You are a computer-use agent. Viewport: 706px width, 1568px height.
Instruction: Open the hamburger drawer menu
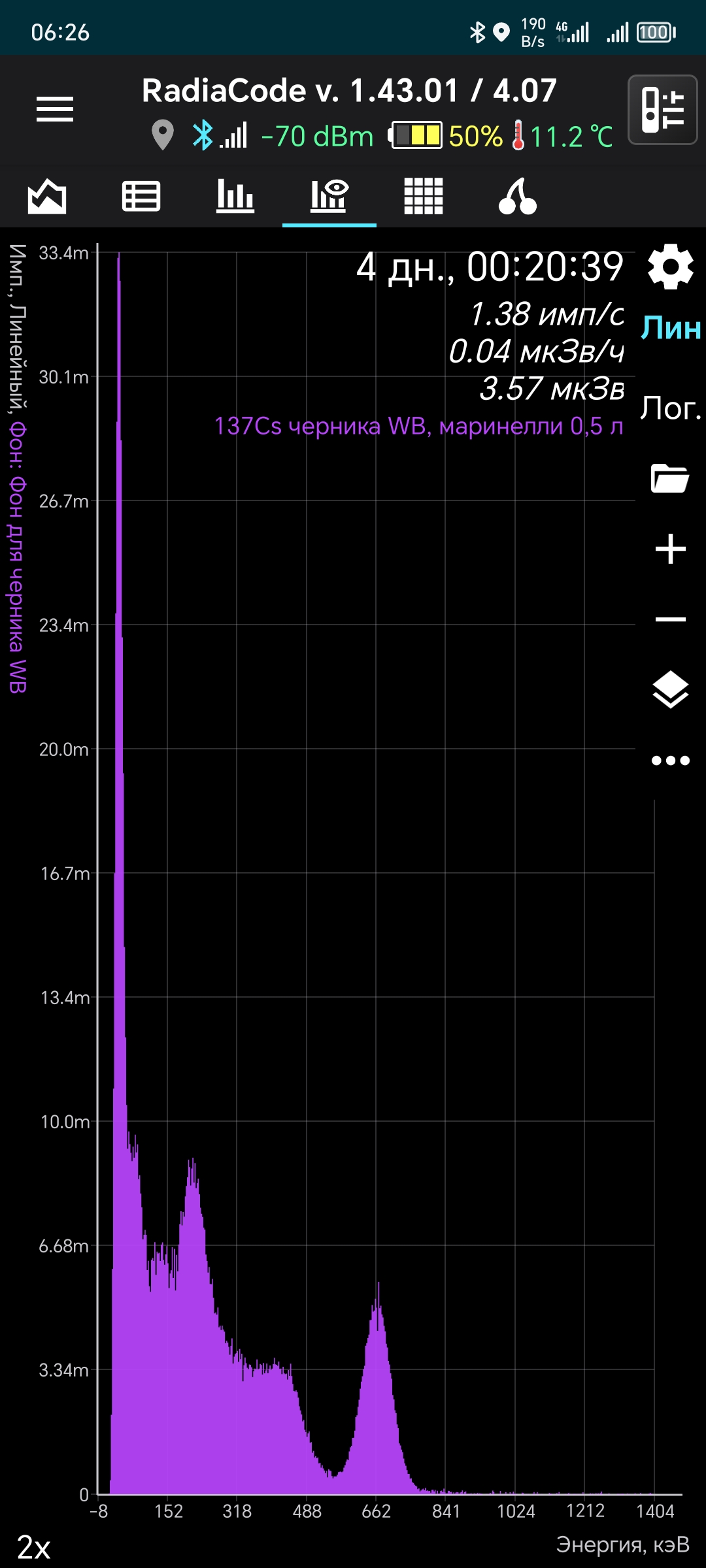(55, 109)
